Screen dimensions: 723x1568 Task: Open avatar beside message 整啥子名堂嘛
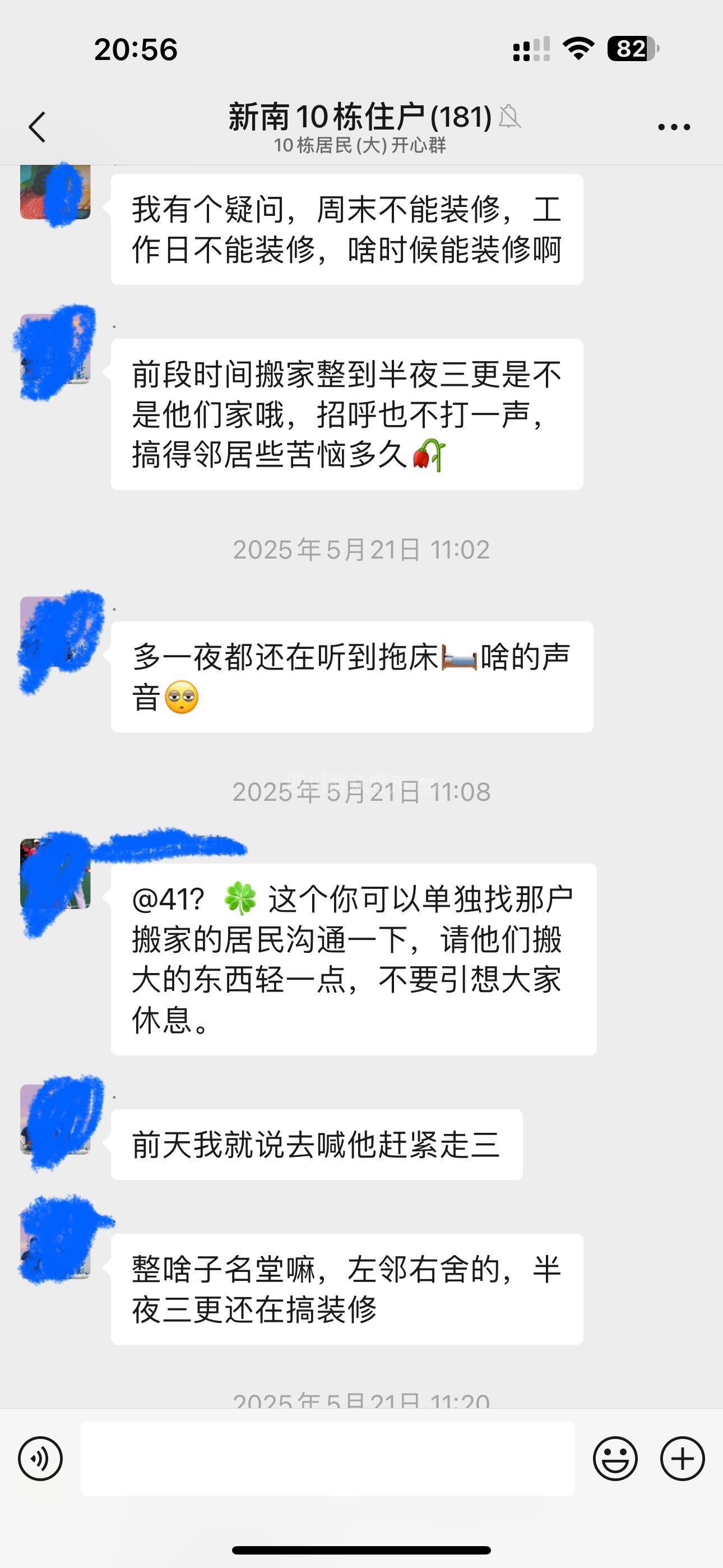click(x=55, y=1243)
